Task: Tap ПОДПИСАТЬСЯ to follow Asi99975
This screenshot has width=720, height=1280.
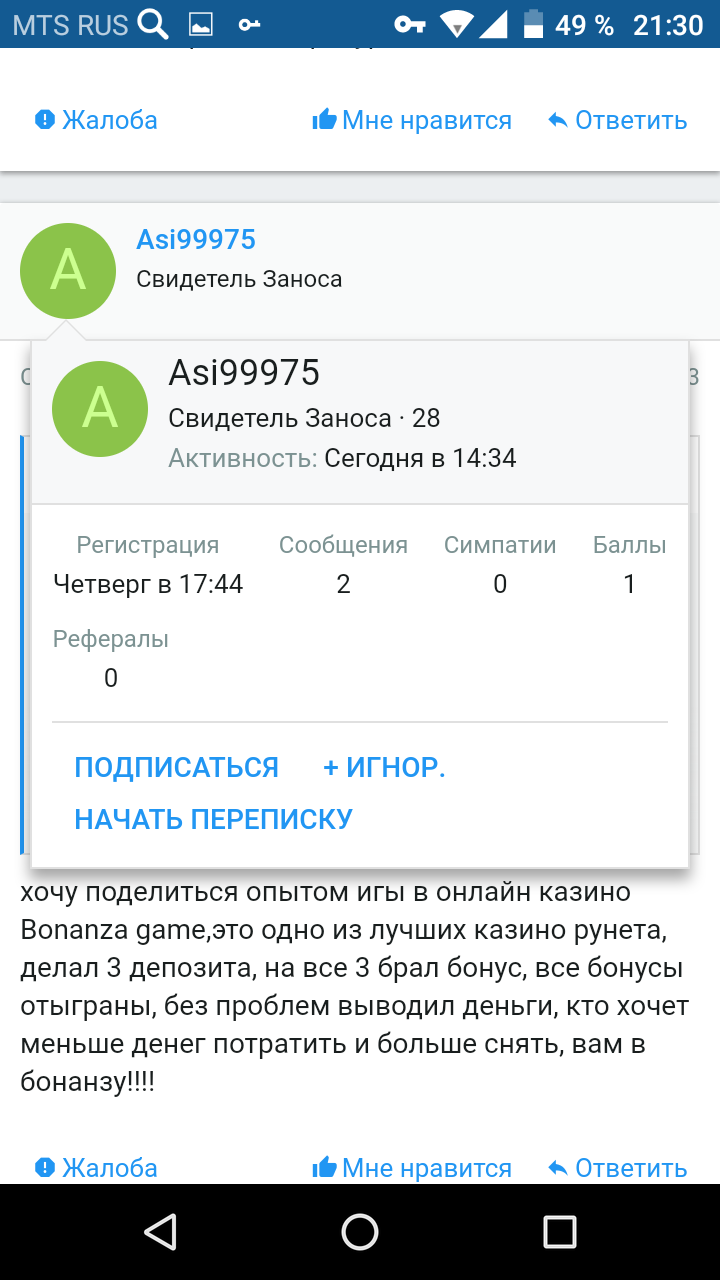Action: coord(176,768)
